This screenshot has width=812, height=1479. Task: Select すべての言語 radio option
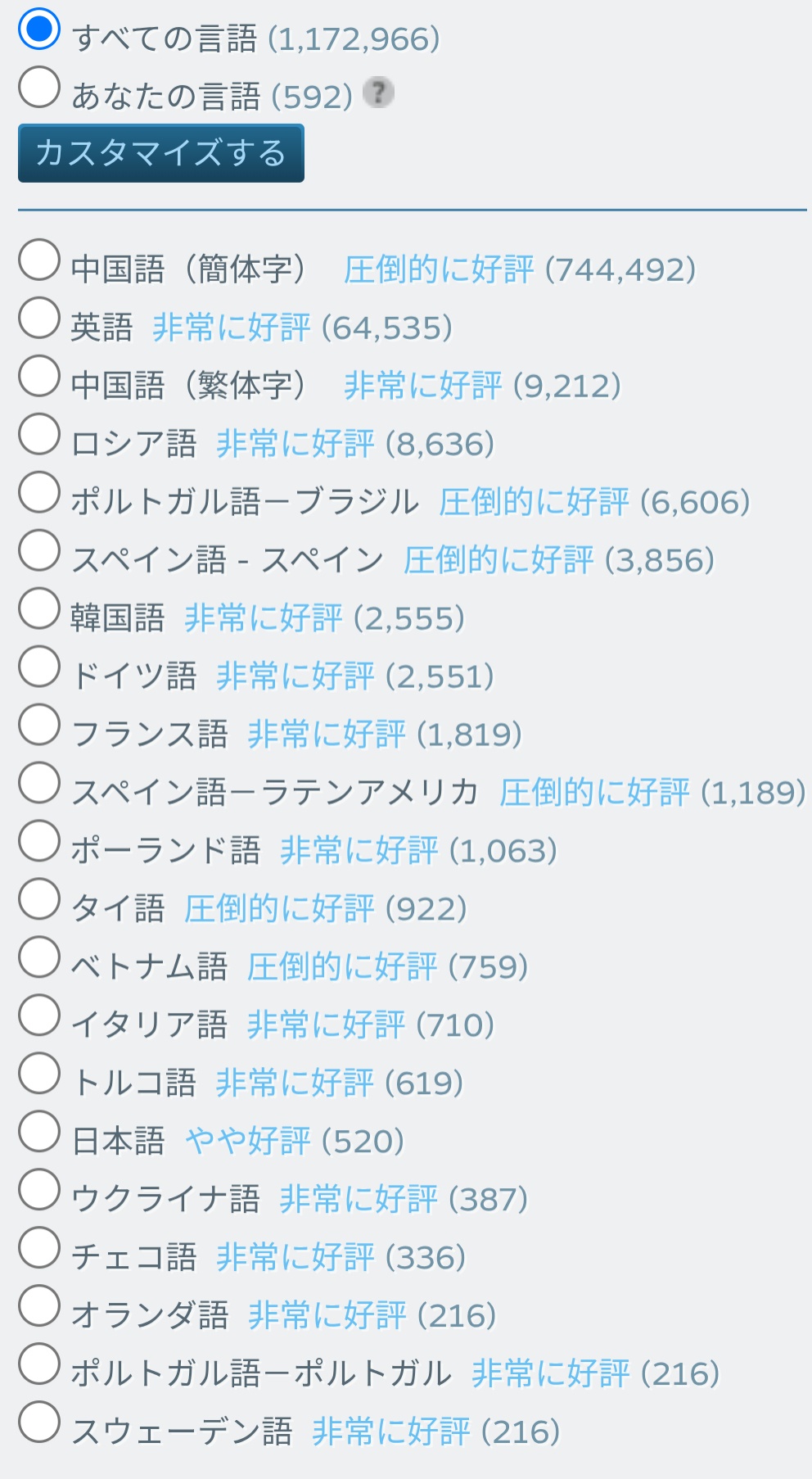pyautogui.click(x=39, y=29)
